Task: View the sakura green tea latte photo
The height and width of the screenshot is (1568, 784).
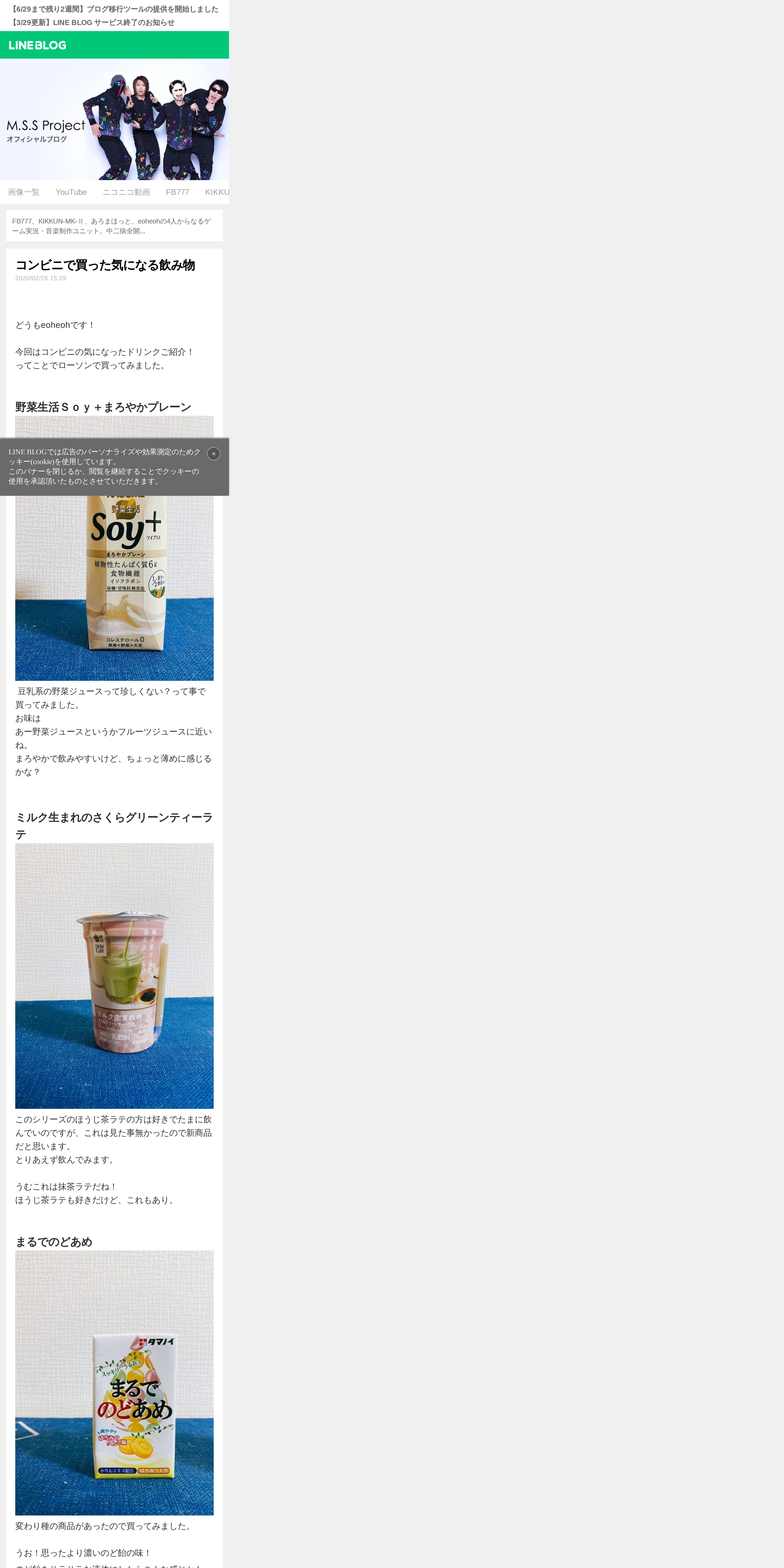Action: click(114, 976)
